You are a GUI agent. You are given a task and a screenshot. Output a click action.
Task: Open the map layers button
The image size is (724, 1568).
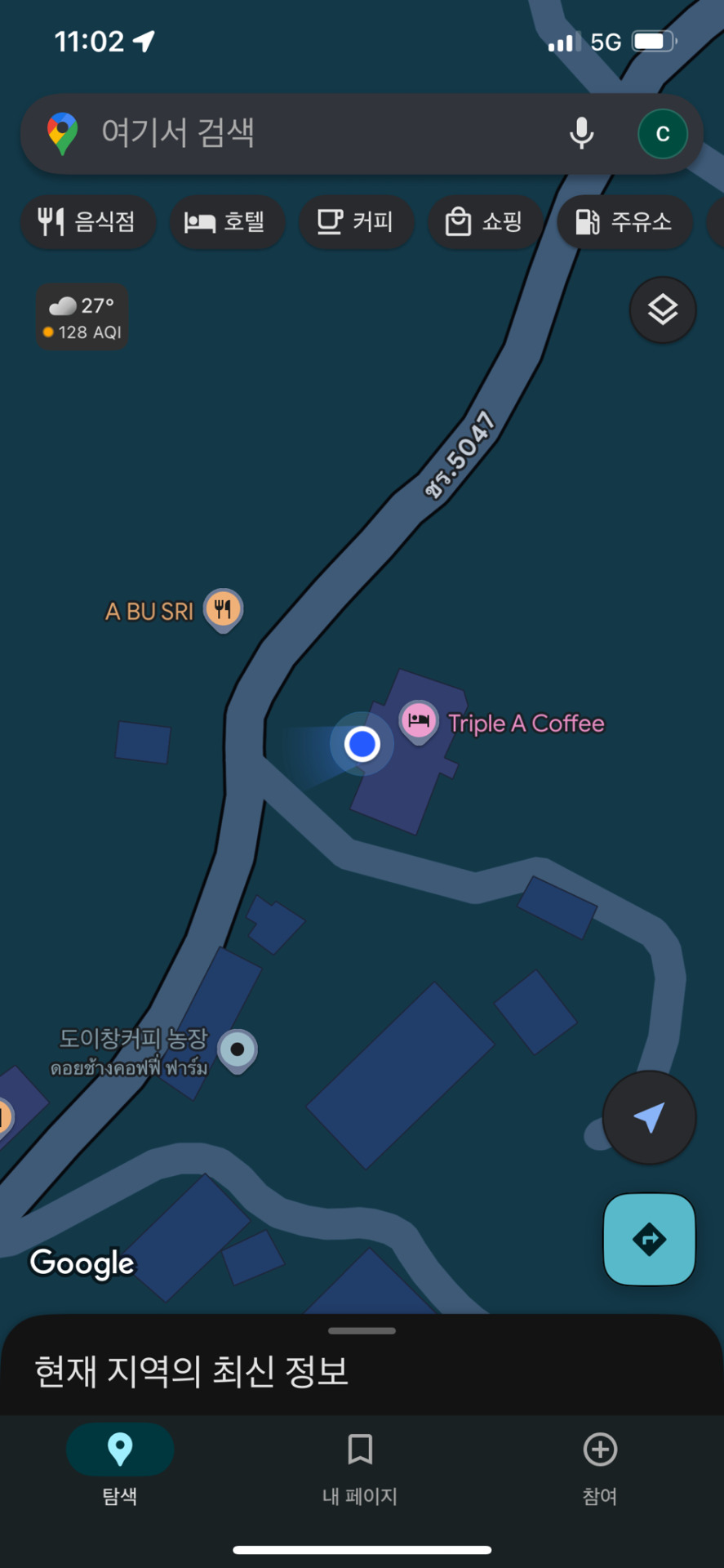pos(662,310)
